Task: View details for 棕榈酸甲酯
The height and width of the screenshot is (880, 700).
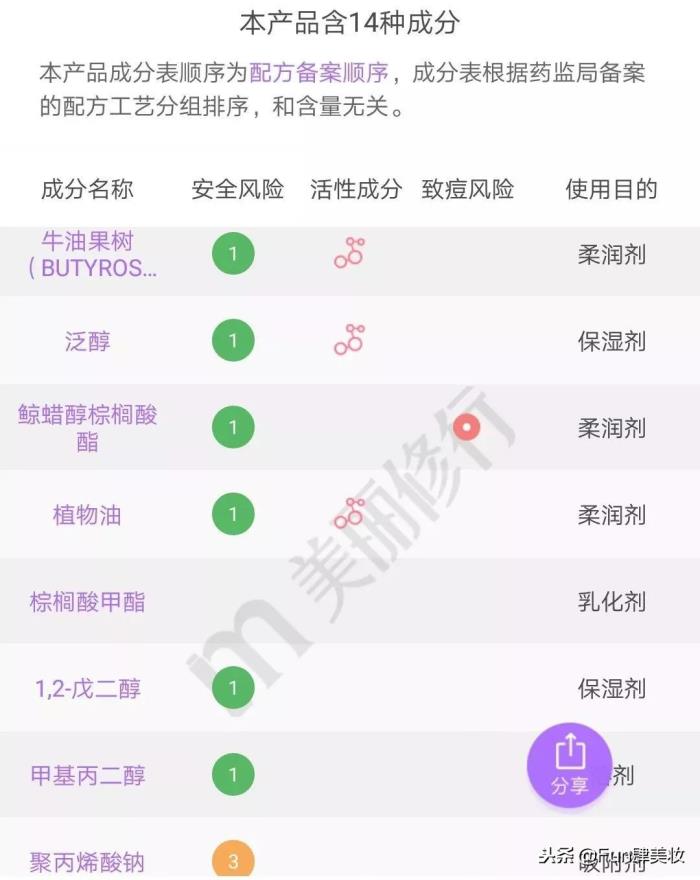Action: pyautogui.click(x=88, y=602)
